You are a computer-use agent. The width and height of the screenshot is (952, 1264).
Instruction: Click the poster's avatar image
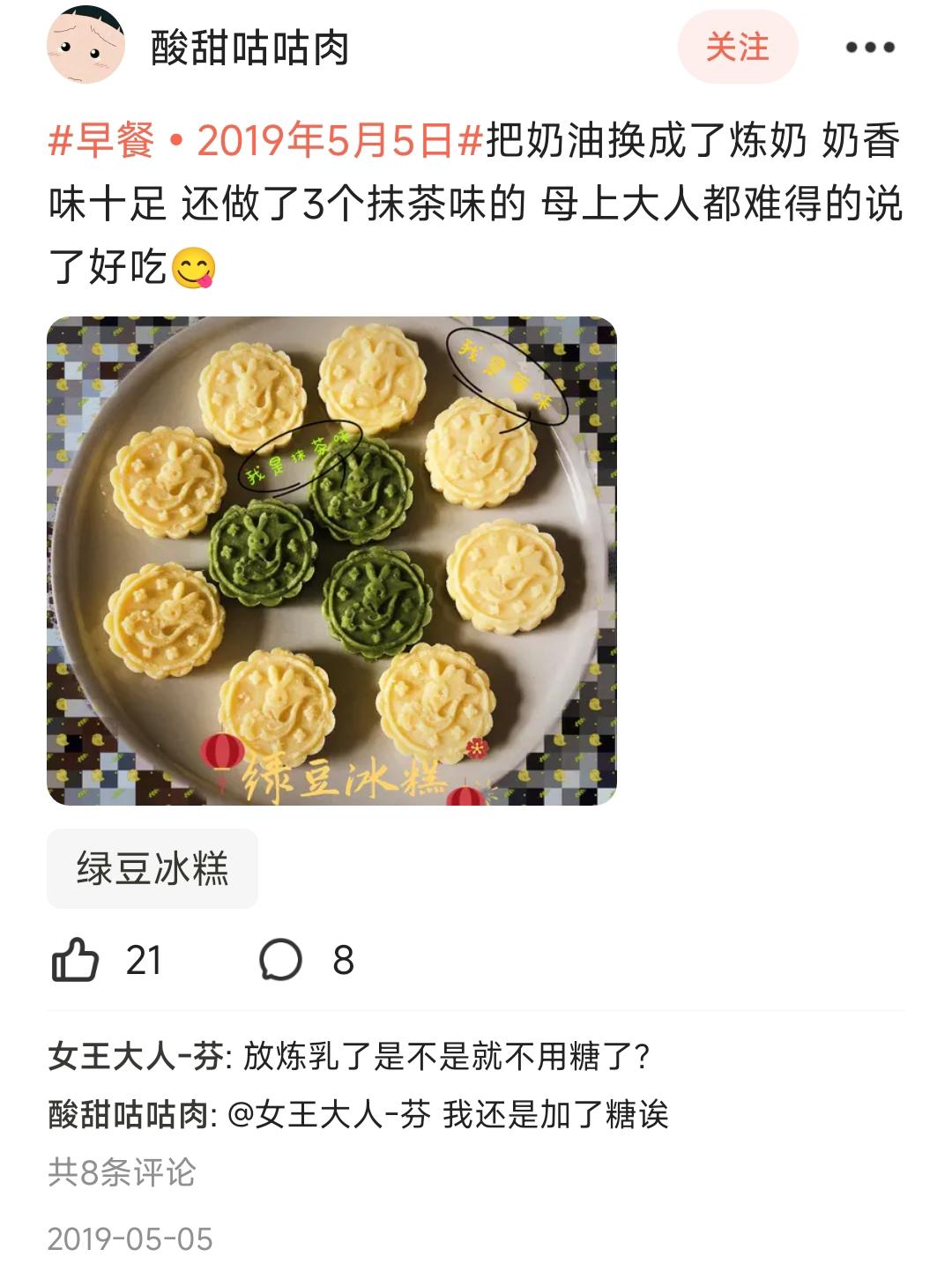pyautogui.click(x=82, y=48)
